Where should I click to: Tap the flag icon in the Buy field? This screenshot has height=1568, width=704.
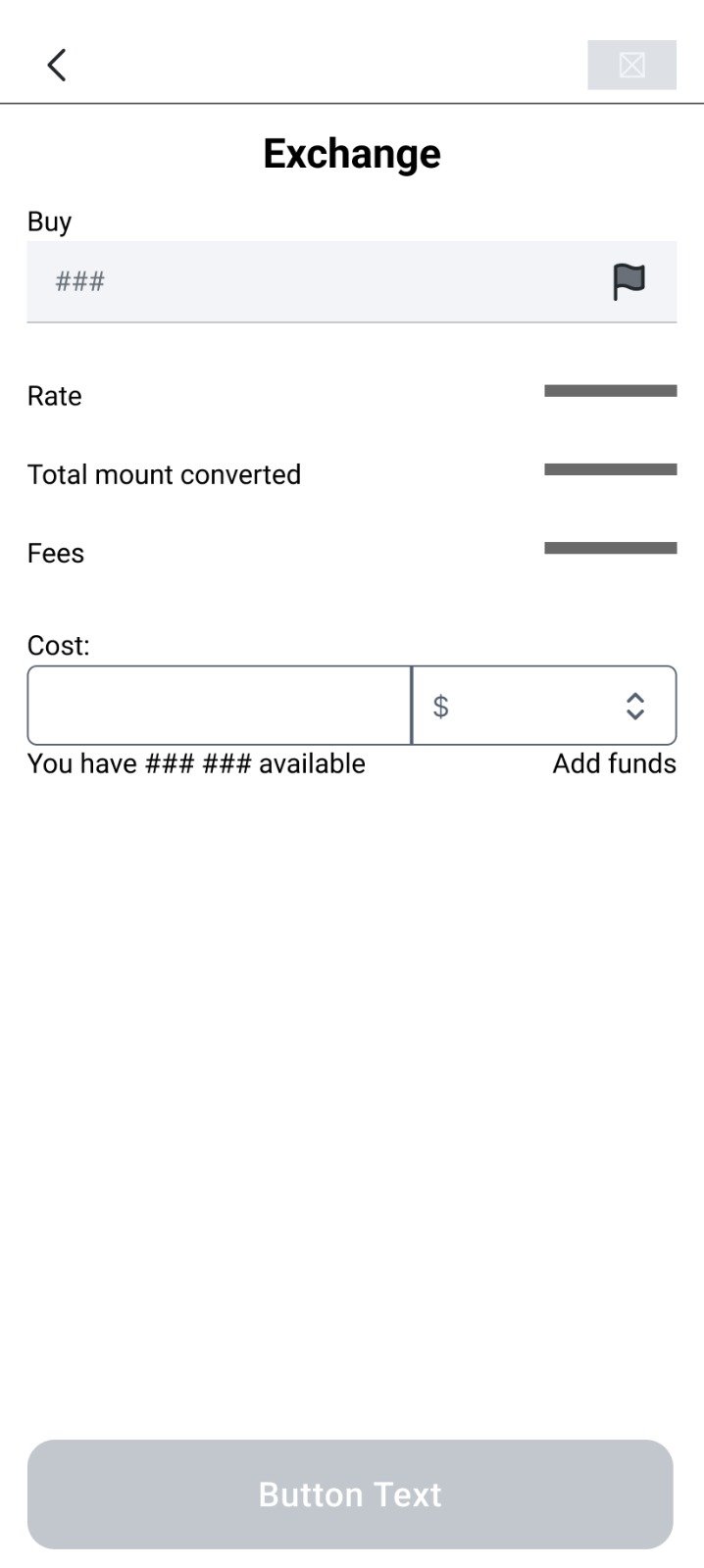[x=629, y=282]
